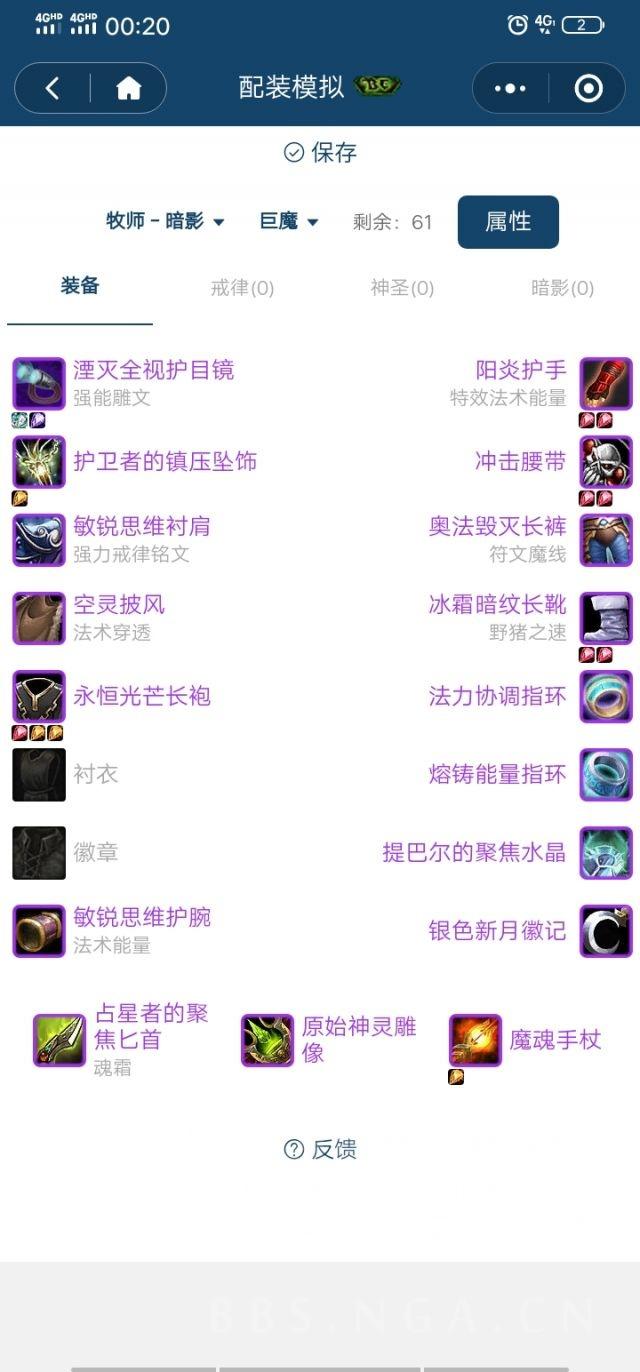The image size is (640, 1372).
Task: Open the mini program's more options menu
Action: (x=510, y=88)
